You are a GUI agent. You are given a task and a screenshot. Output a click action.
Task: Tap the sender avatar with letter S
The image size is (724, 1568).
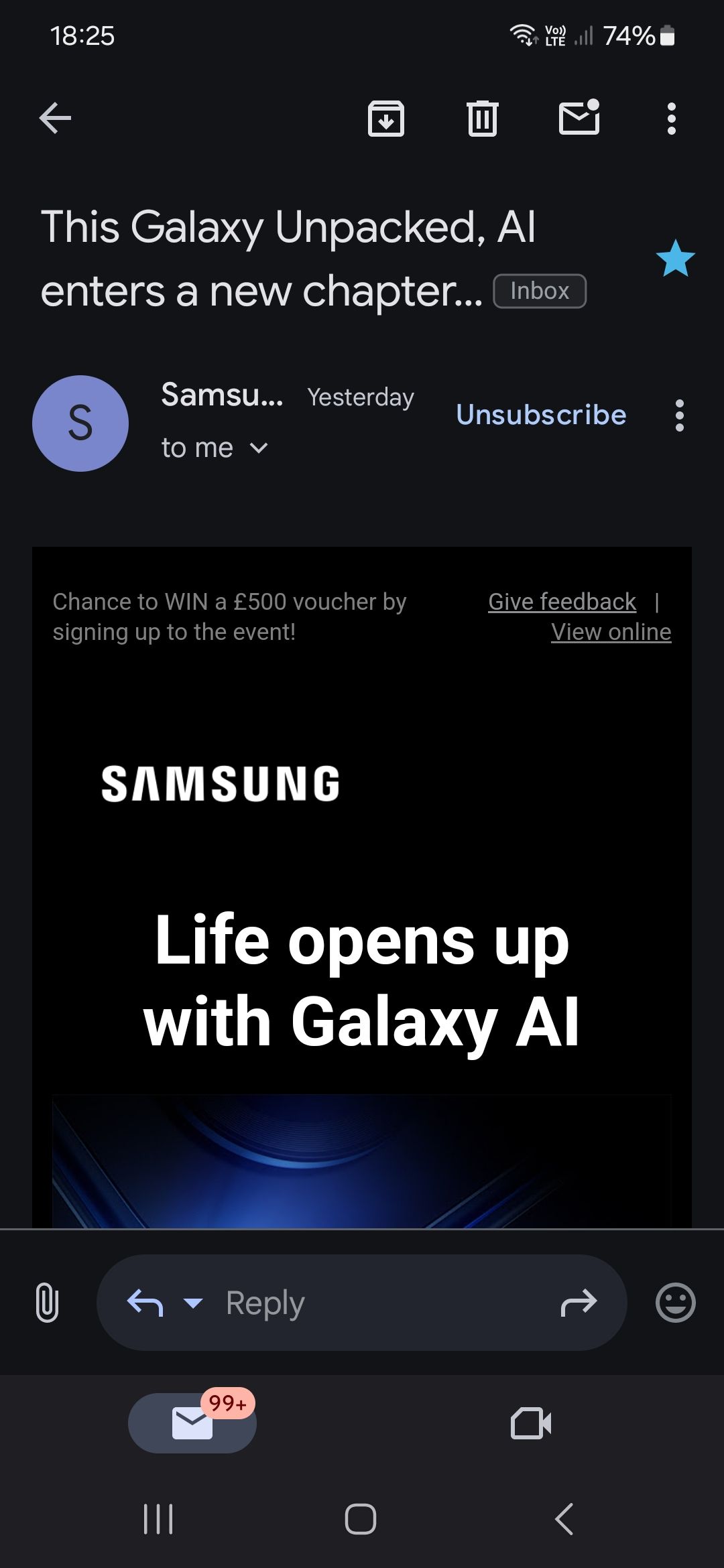click(80, 423)
